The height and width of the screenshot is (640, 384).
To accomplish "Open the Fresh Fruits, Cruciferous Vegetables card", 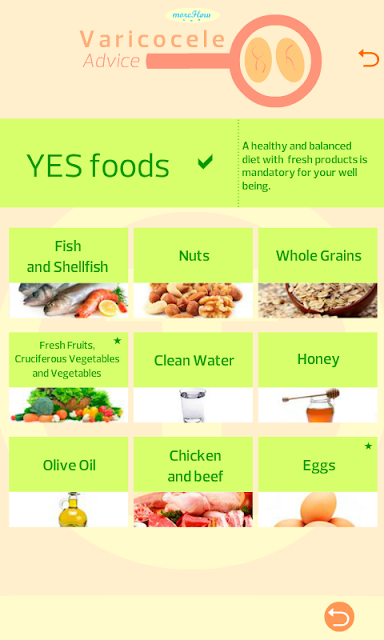I will pos(69,377).
